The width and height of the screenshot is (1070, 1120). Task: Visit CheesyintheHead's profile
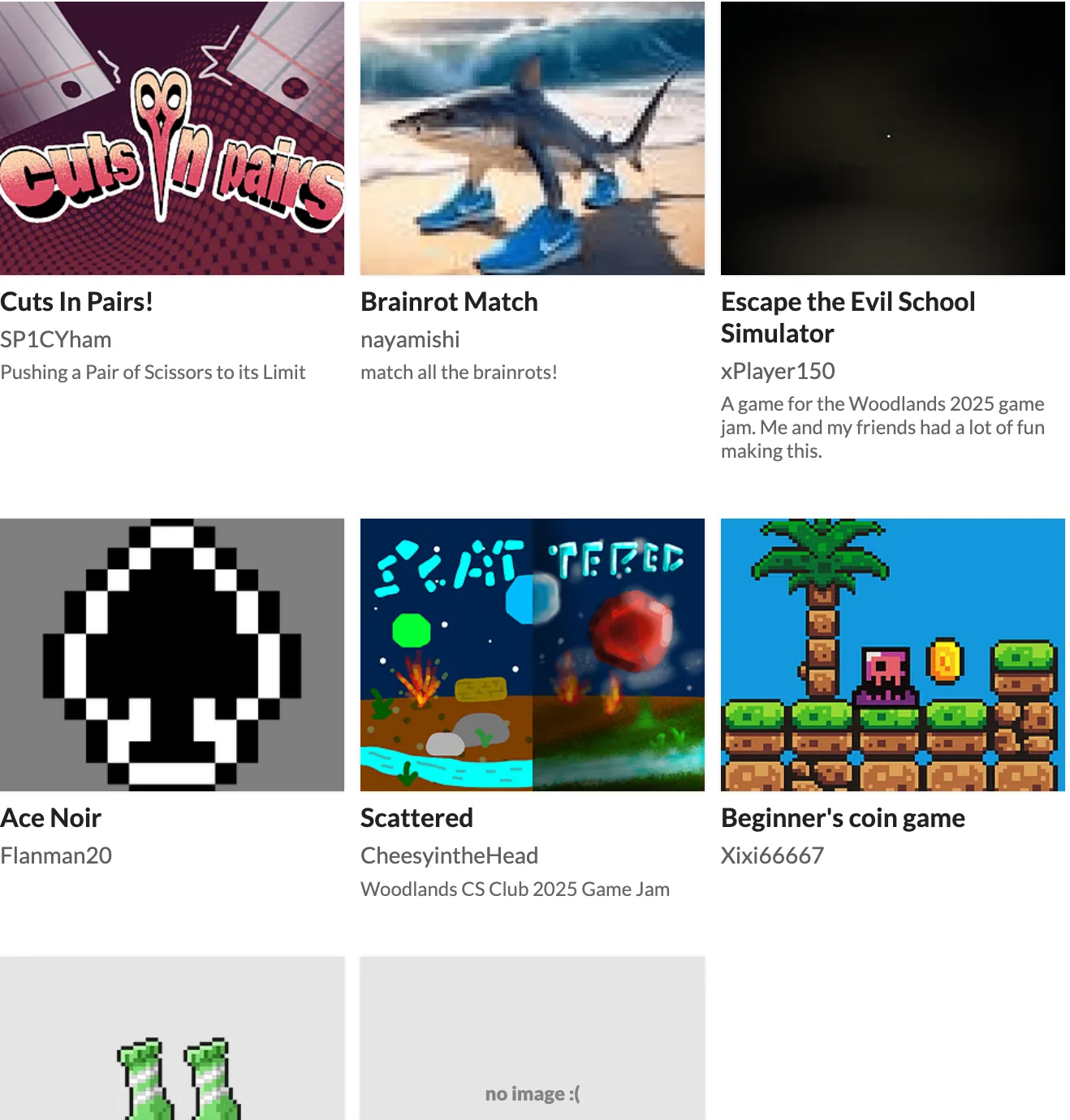click(x=449, y=855)
